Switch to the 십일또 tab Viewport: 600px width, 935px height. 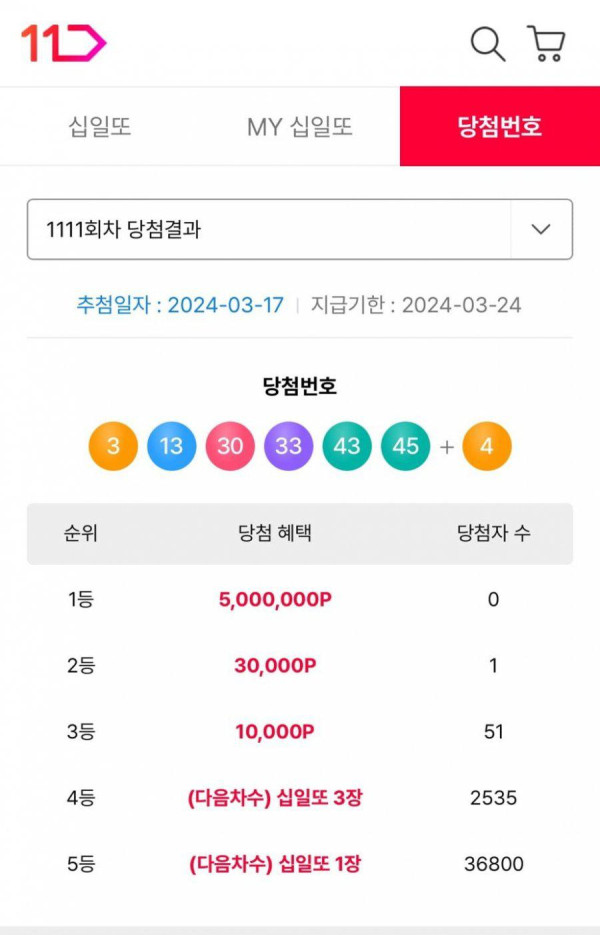100,127
